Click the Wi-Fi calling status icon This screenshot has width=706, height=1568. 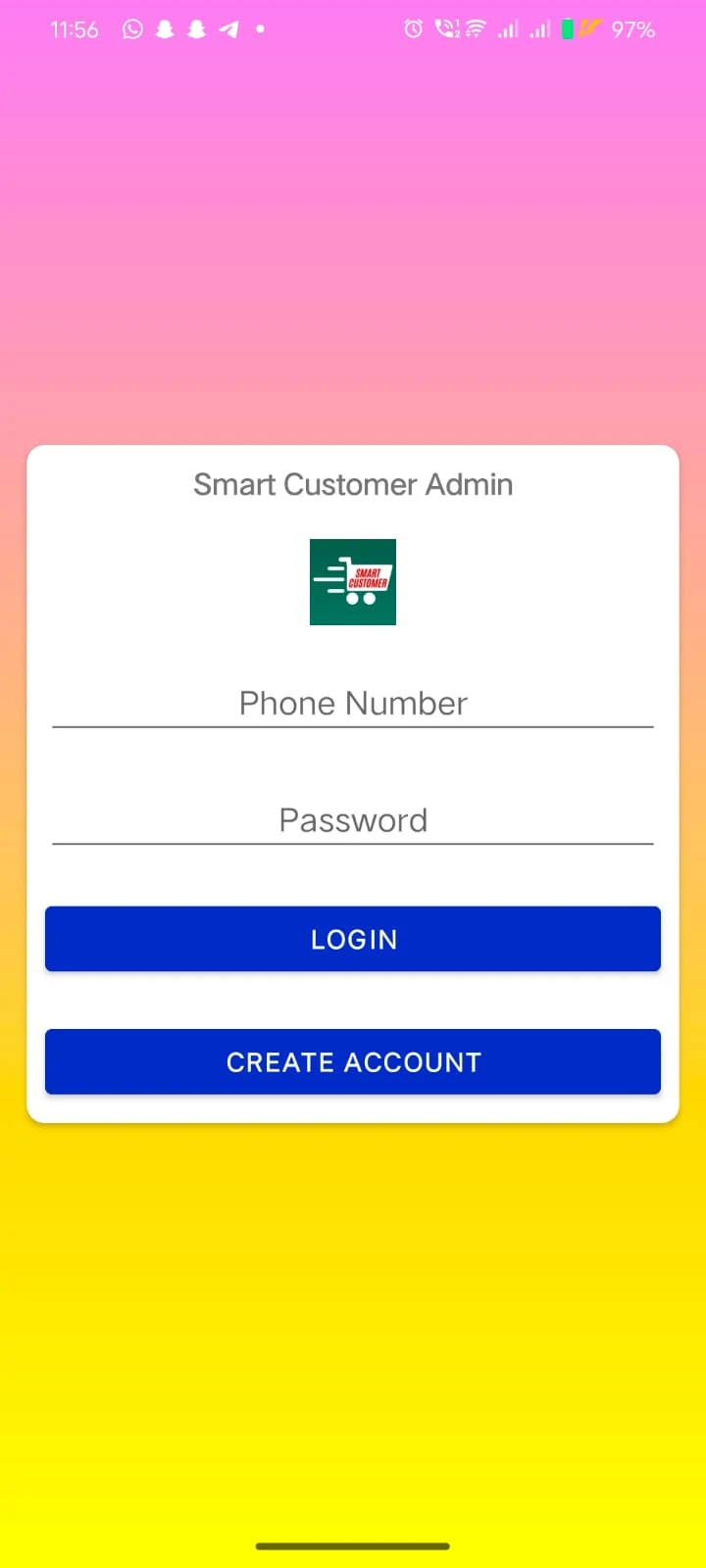446,29
